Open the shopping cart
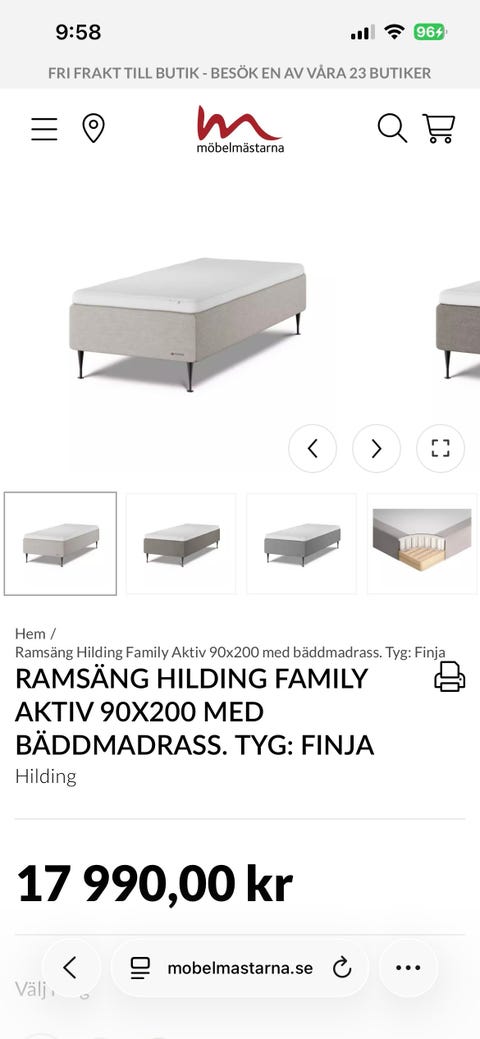Image resolution: width=480 pixels, height=1039 pixels. (x=439, y=129)
